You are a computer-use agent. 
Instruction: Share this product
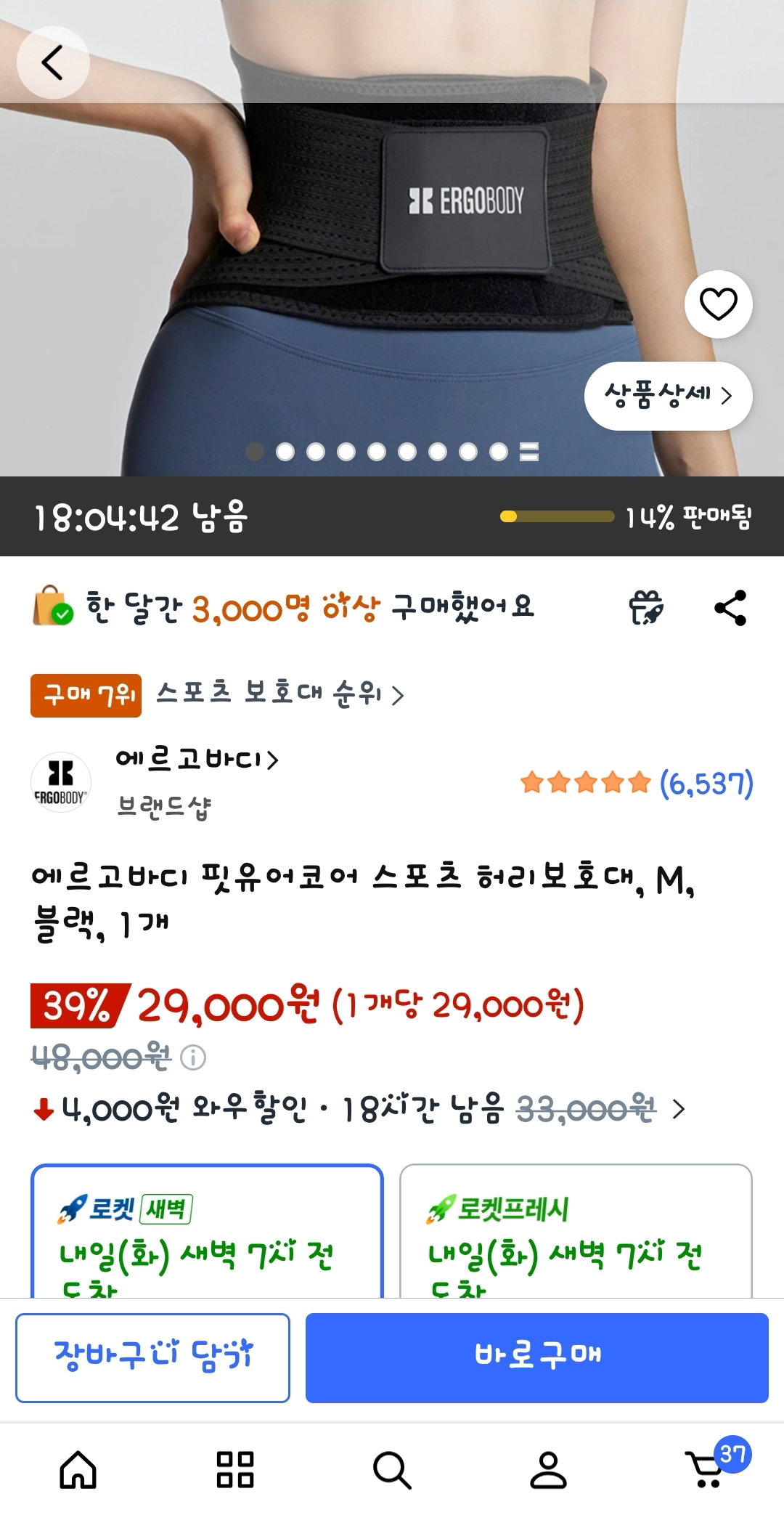(730, 608)
